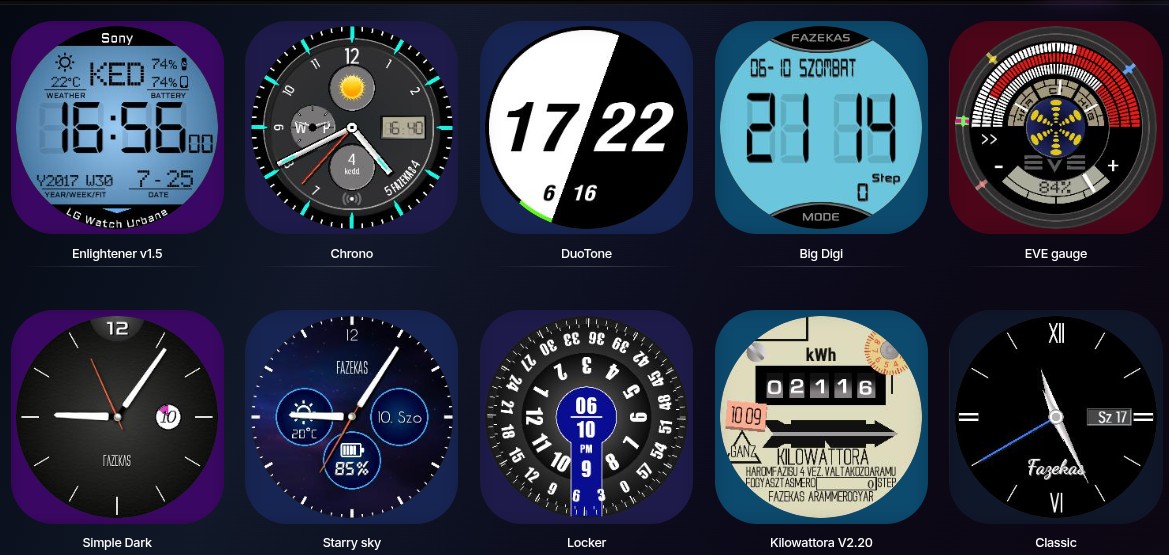View the Big Digi watch face

pos(821,128)
